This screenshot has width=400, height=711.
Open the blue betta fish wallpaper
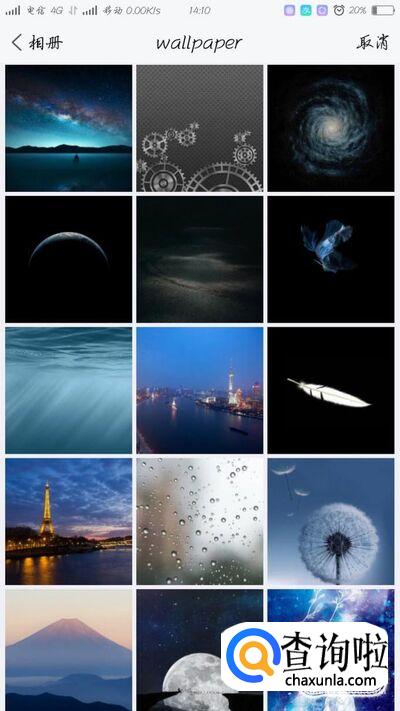point(331,259)
